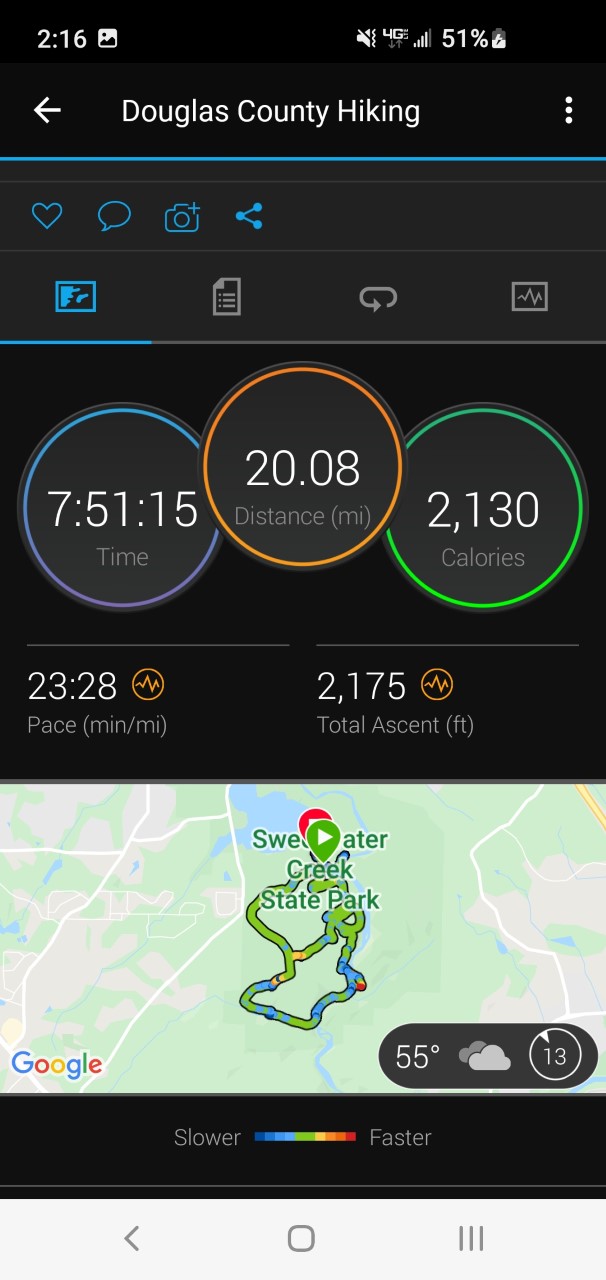Add a photo with the camera icon
Image resolution: width=606 pixels, height=1280 pixels.
tap(182, 216)
